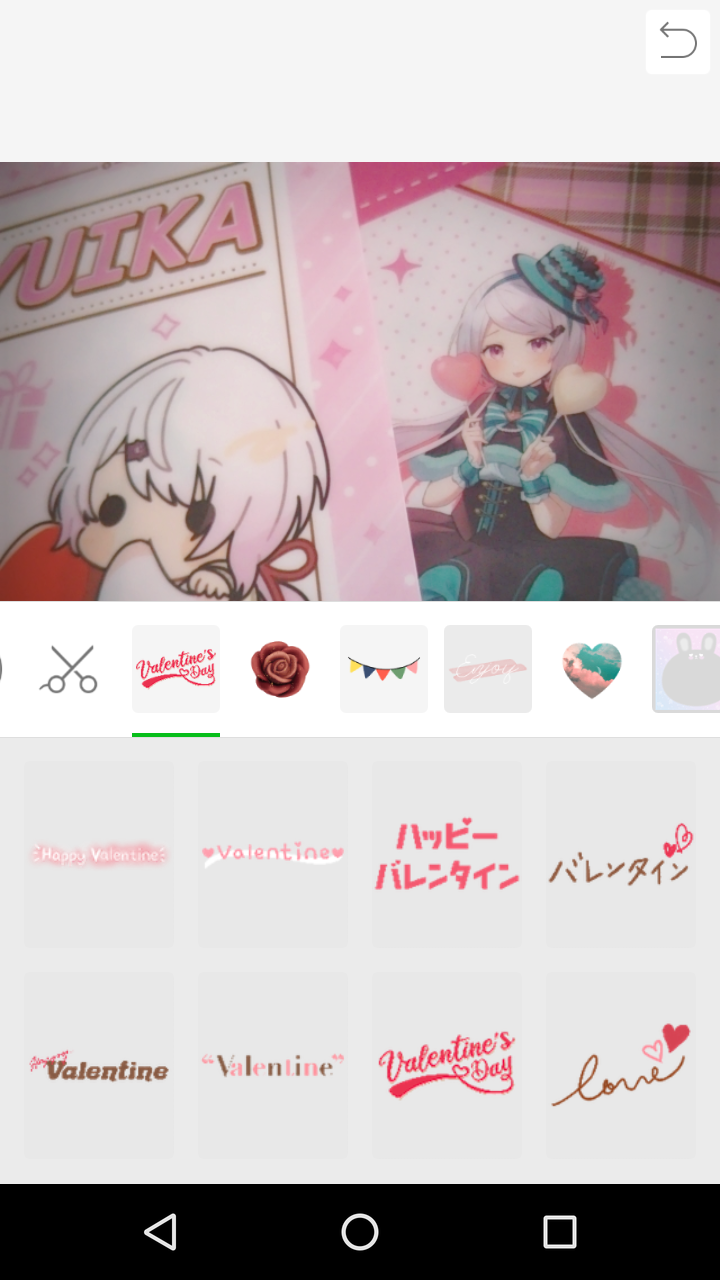
Task: Select the ハッピーバレンタイン sticker
Action: pos(447,855)
